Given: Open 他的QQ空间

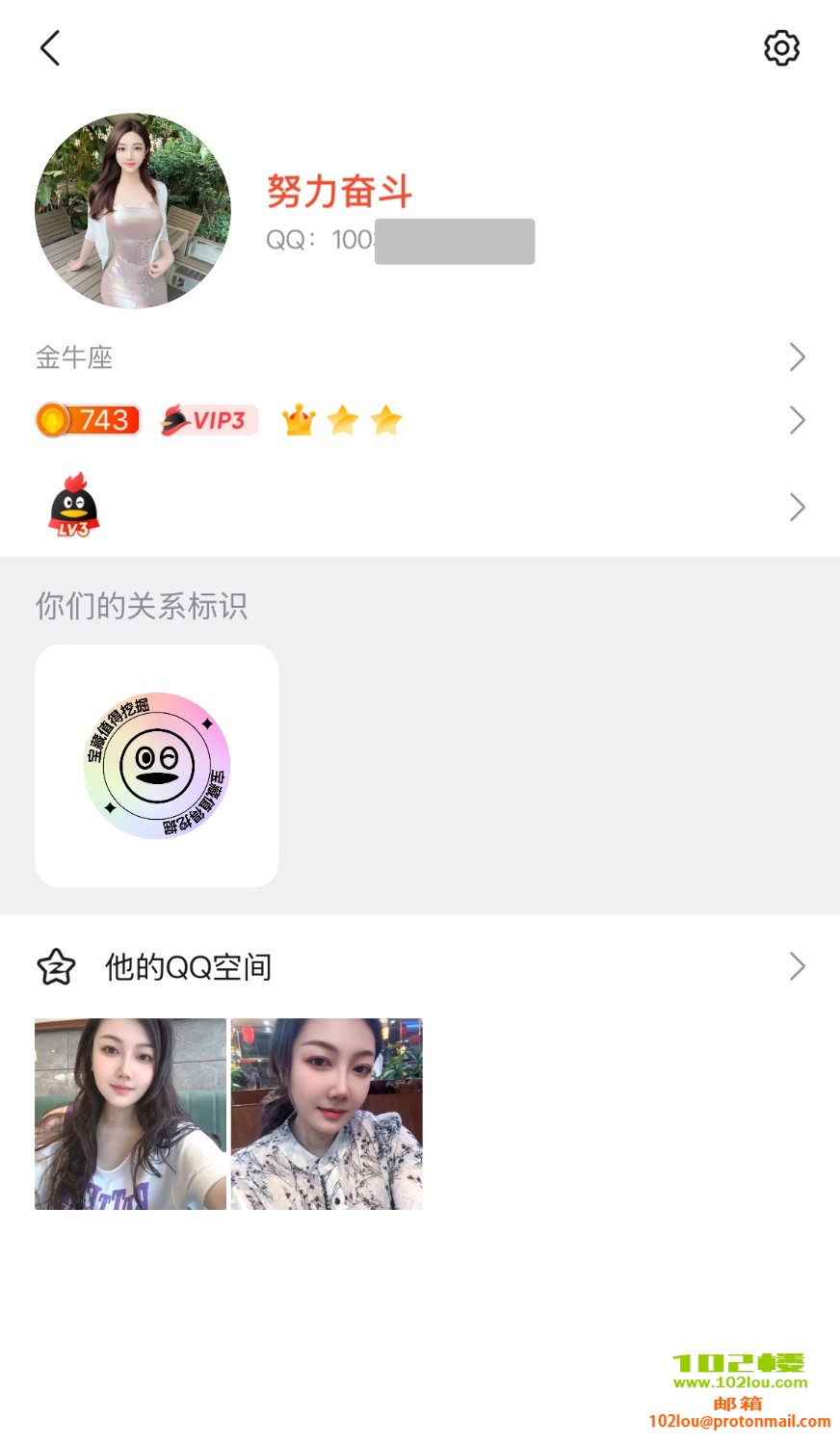Looking at the screenshot, I should click(x=420, y=966).
